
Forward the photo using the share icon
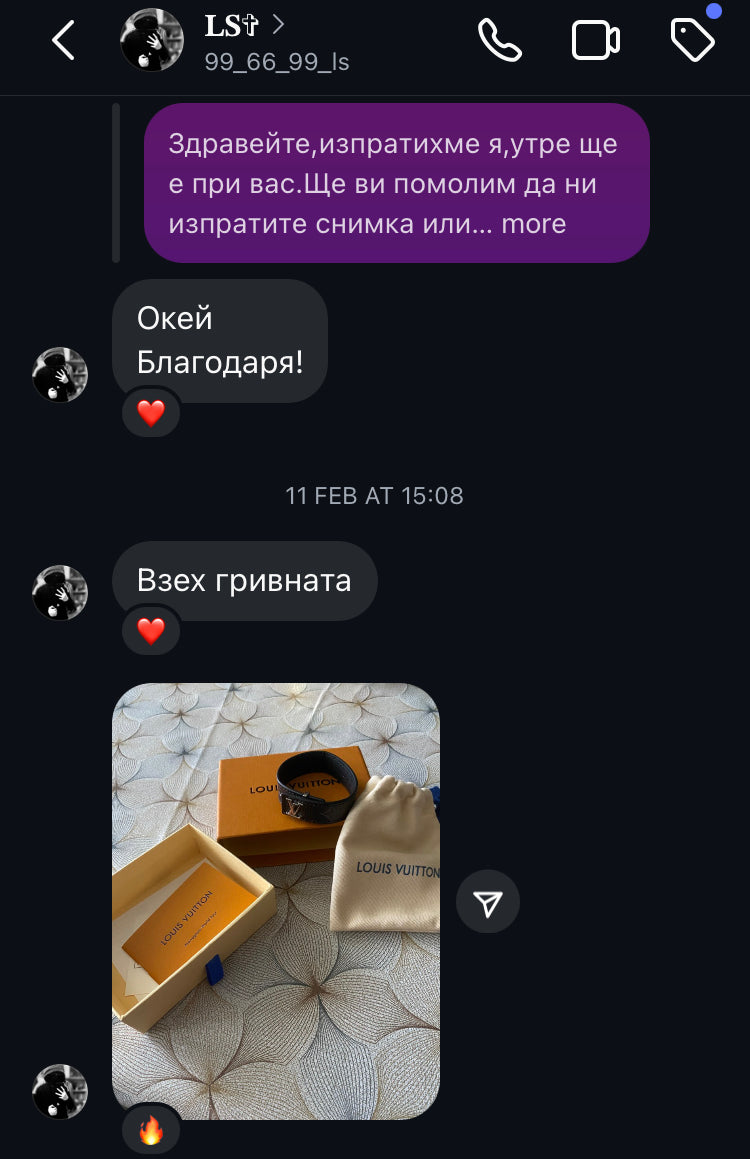(x=487, y=905)
